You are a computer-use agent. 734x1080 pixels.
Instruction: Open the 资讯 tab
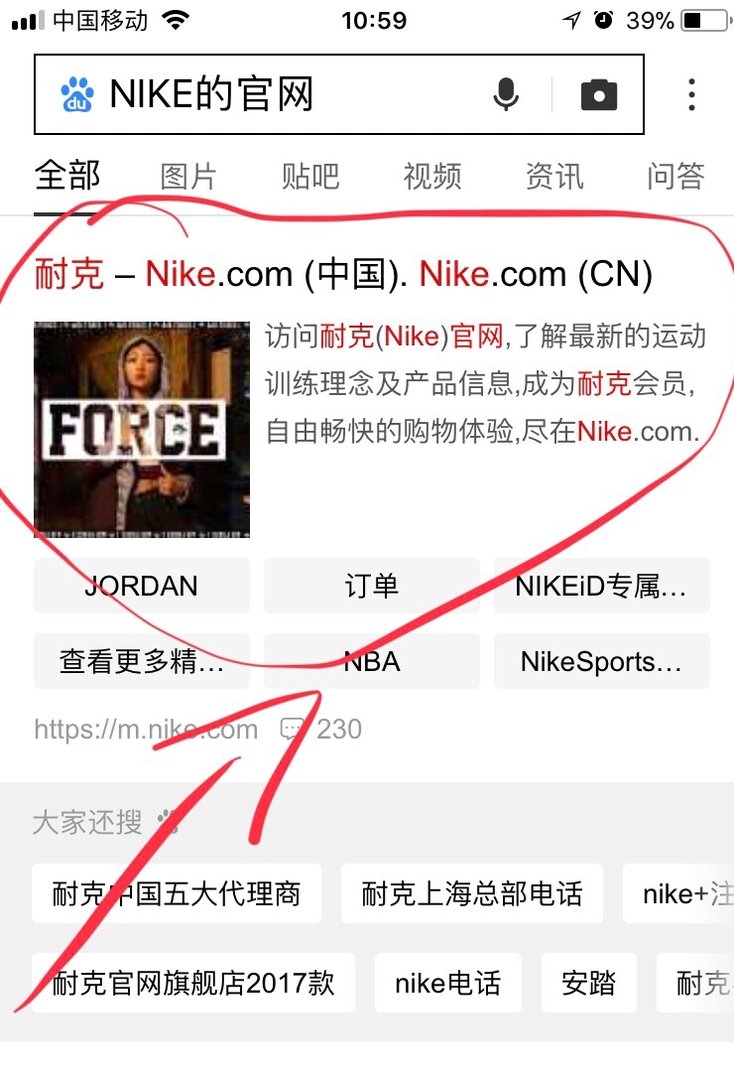[554, 176]
